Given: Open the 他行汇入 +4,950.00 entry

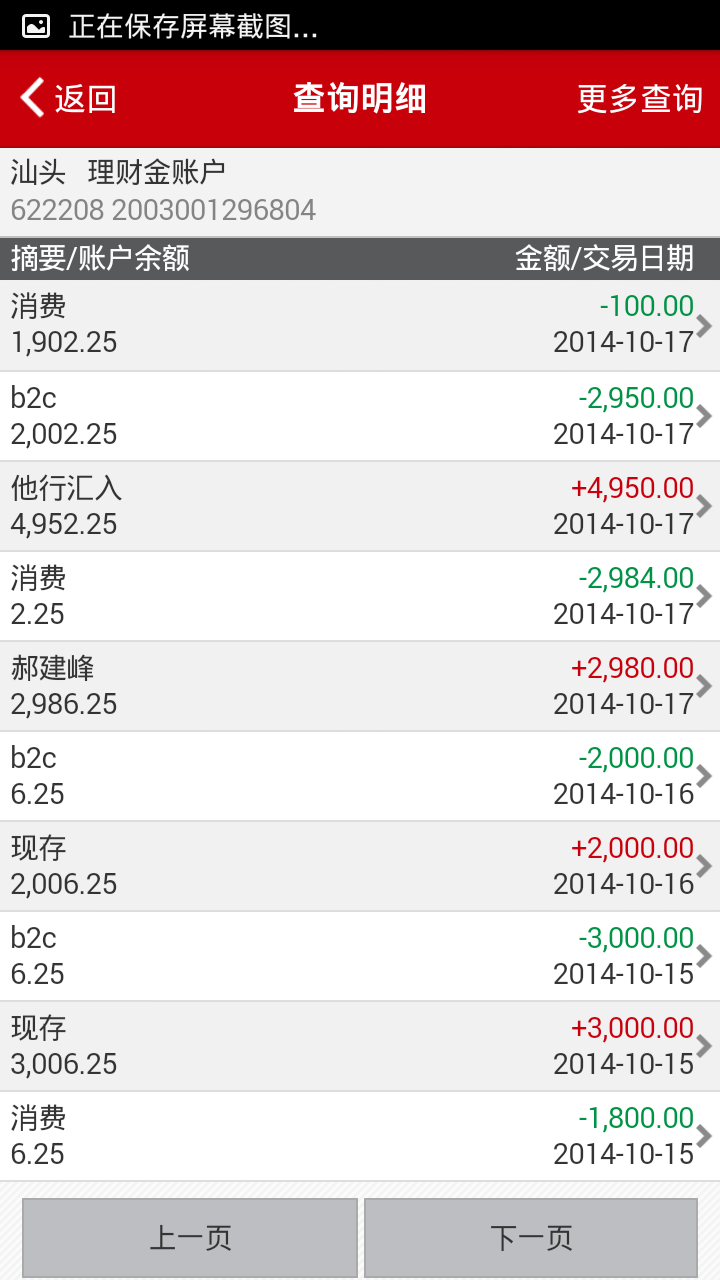Looking at the screenshot, I should click(360, 506).
